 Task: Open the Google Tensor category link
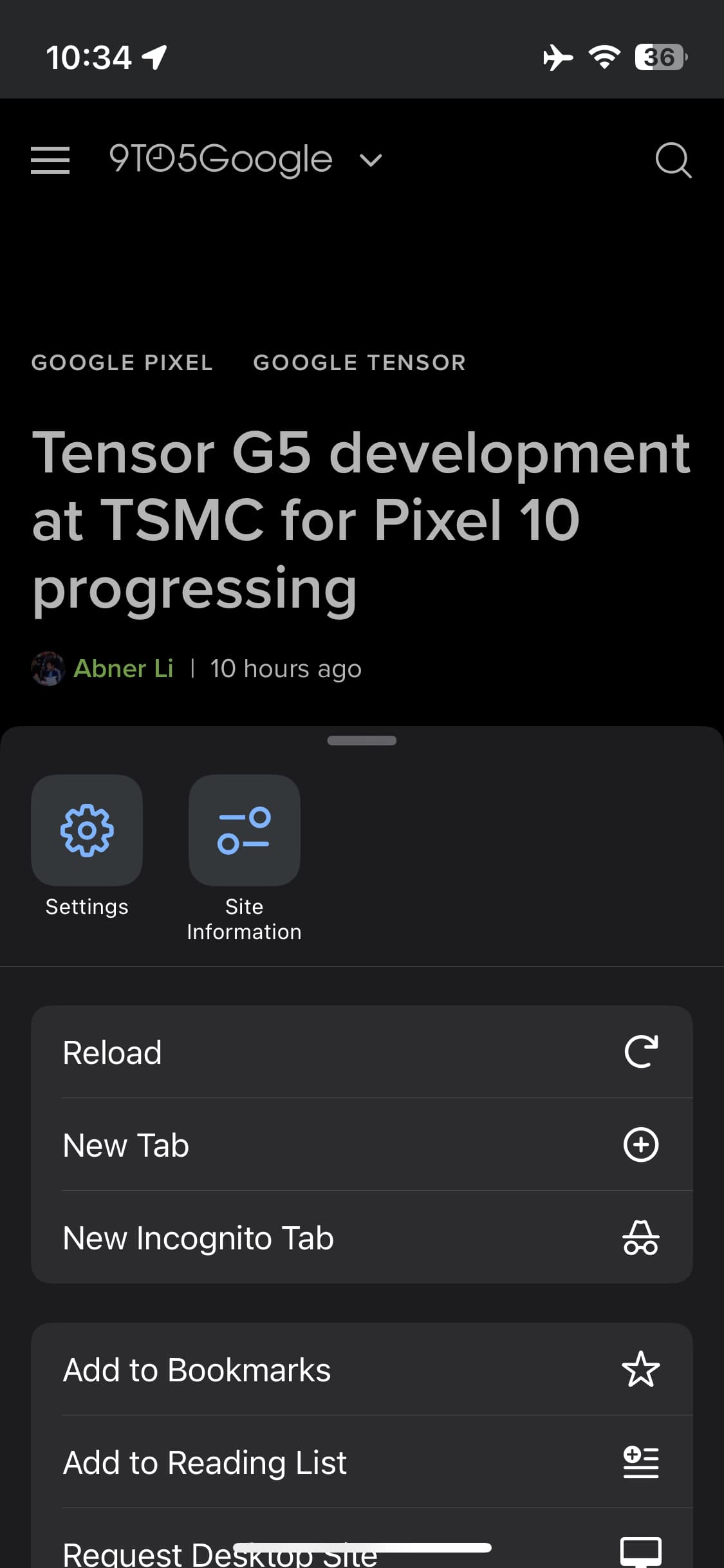click(x=359, y=362)
